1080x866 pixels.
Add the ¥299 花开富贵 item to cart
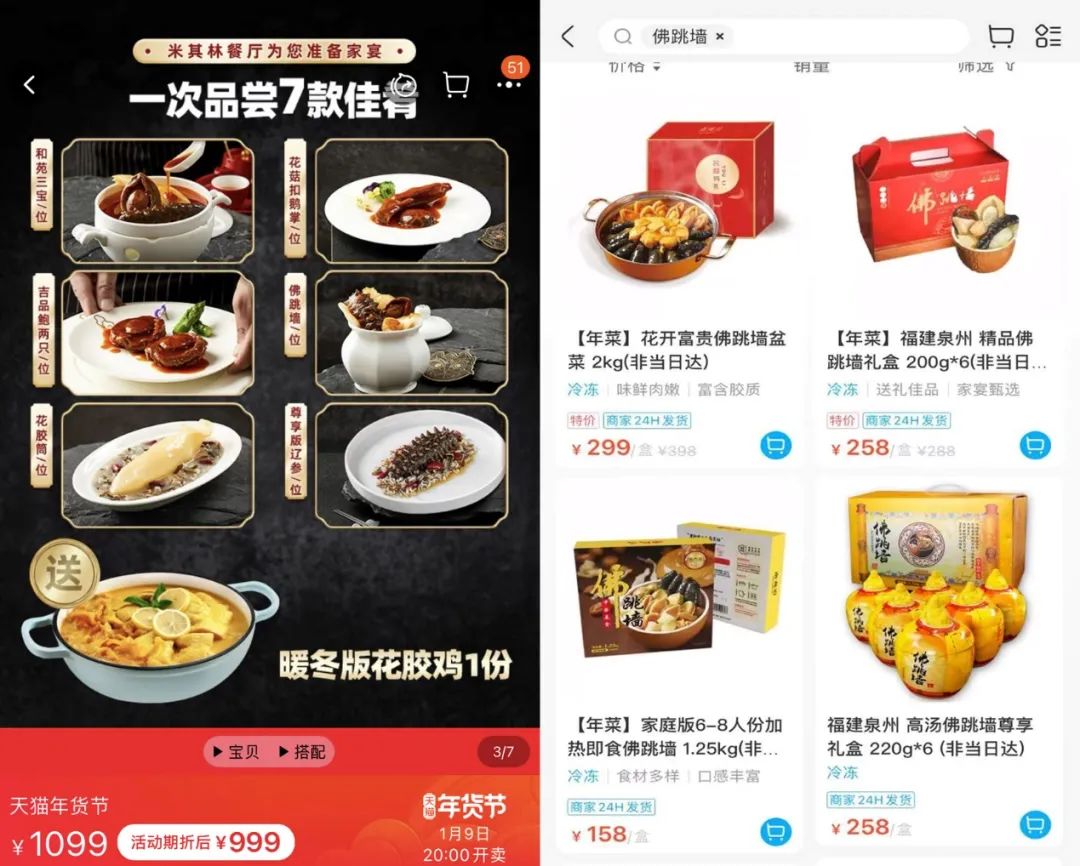pyautogui.click(x=775, y=445)
